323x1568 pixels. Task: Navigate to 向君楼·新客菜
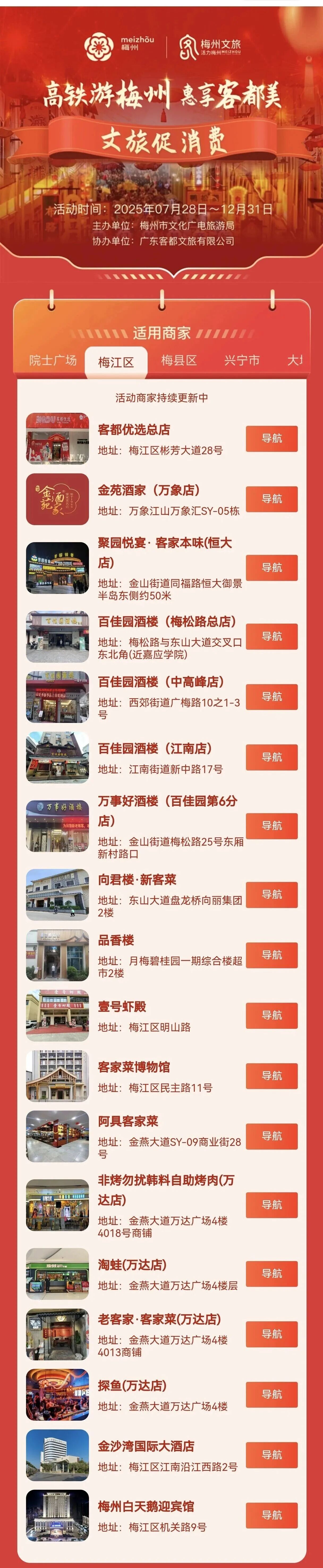tap(271, 894)
